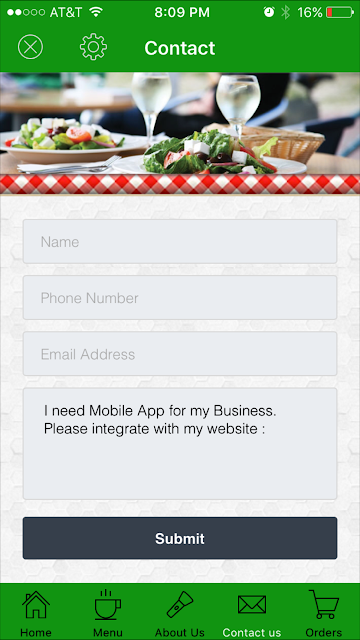Switch to the Menu tab
Viewport: 360px width, 640px height.
click(x=108, y=613)
